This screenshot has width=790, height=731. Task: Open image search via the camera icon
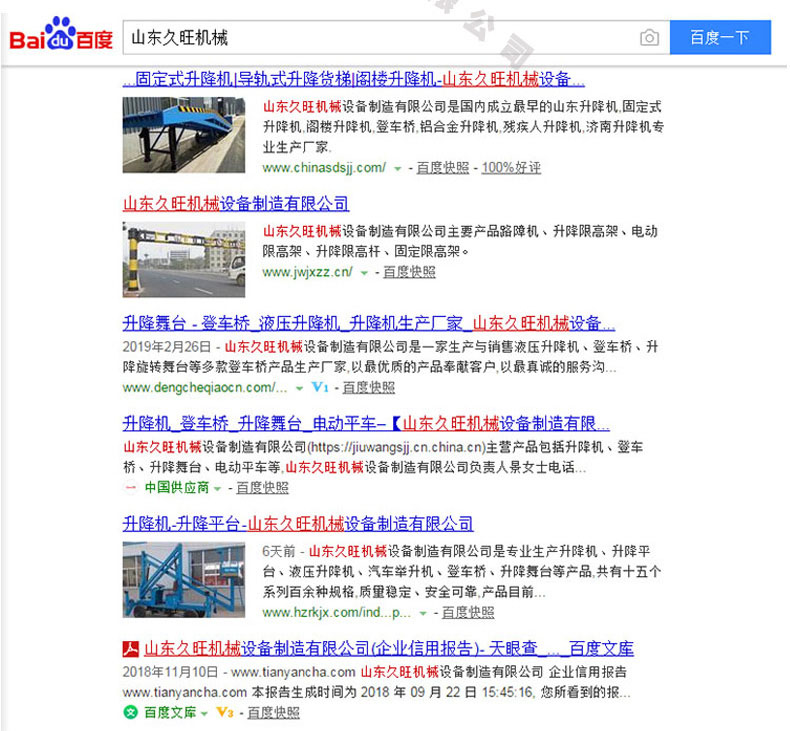650,38
